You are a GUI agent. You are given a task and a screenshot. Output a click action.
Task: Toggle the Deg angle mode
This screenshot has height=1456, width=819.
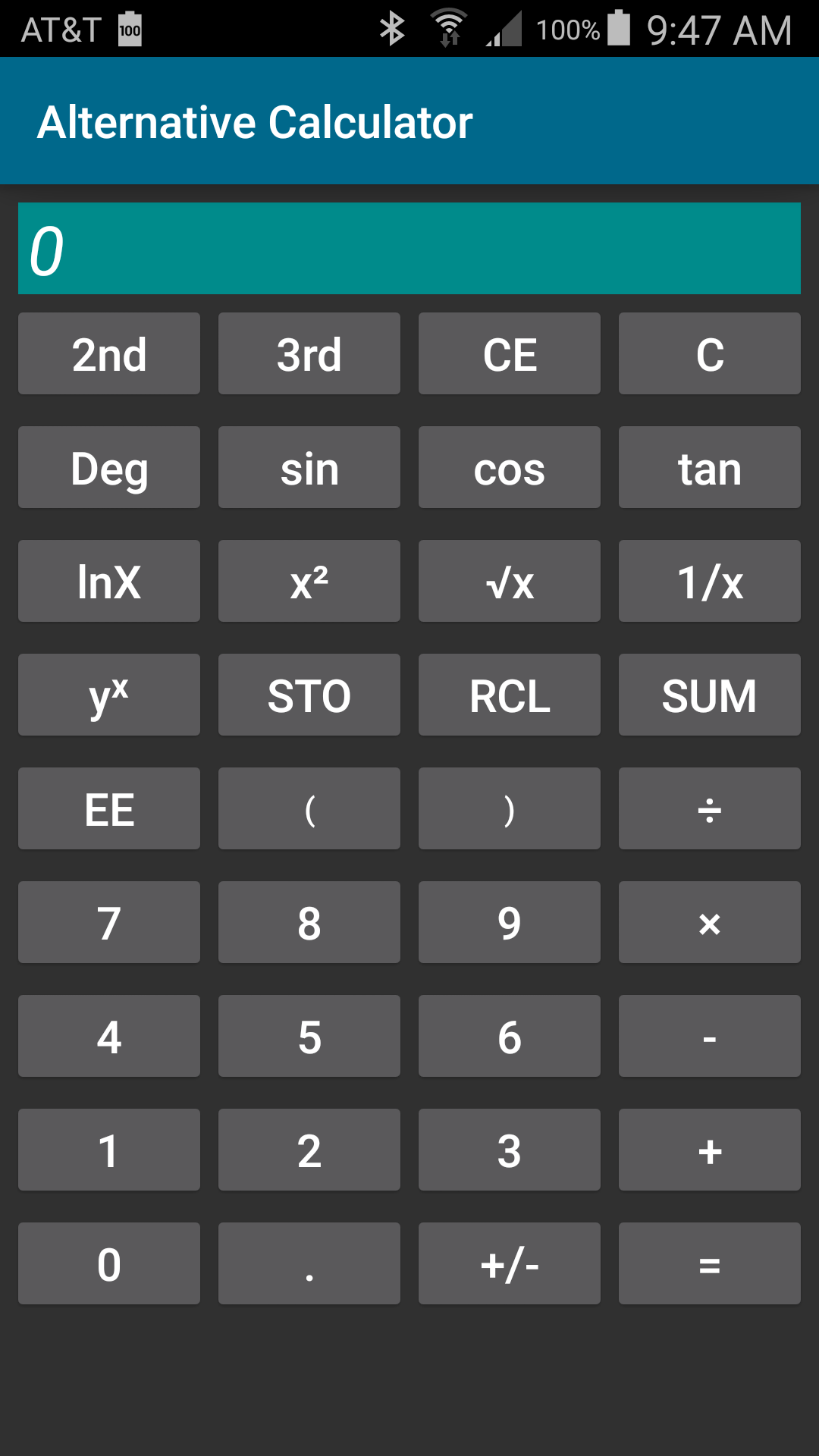click(109, 467)
